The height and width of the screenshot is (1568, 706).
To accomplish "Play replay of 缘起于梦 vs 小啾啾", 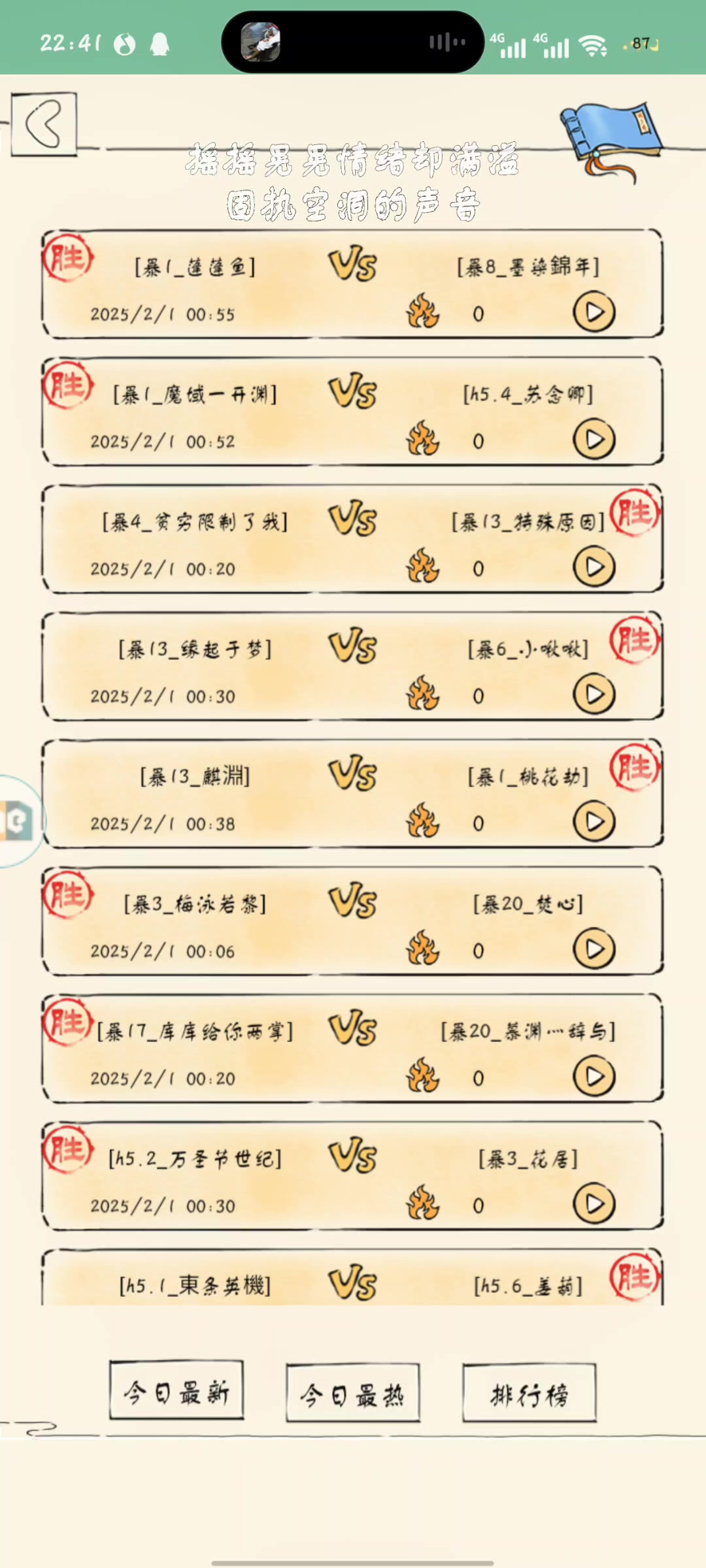I will (594, 695).
